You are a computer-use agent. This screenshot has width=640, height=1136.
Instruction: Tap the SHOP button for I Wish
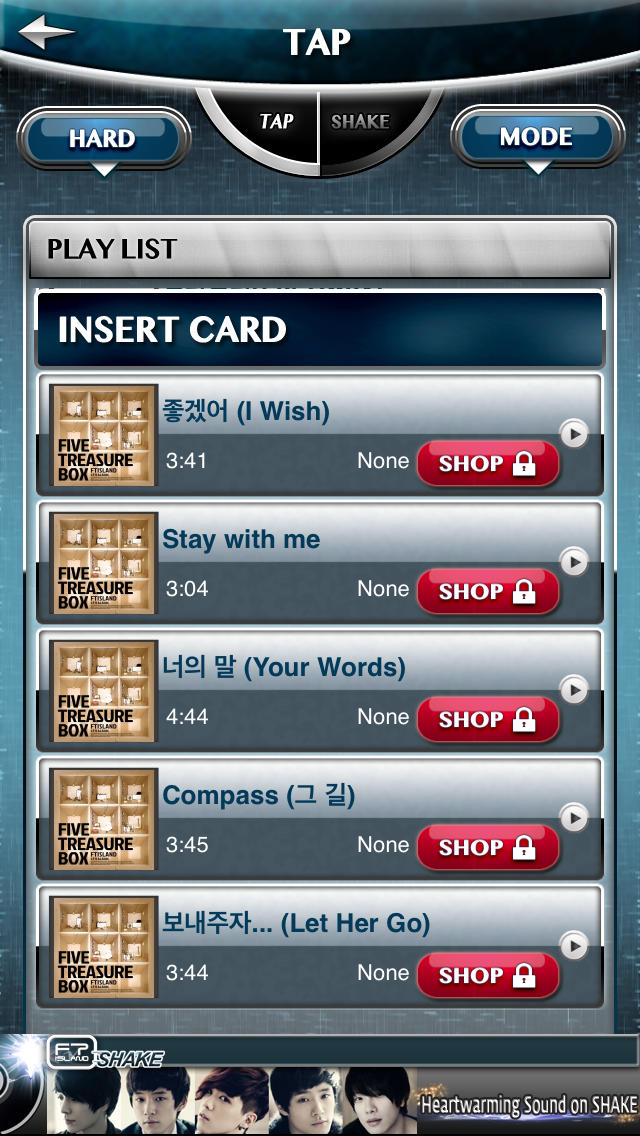click(487, 464)
